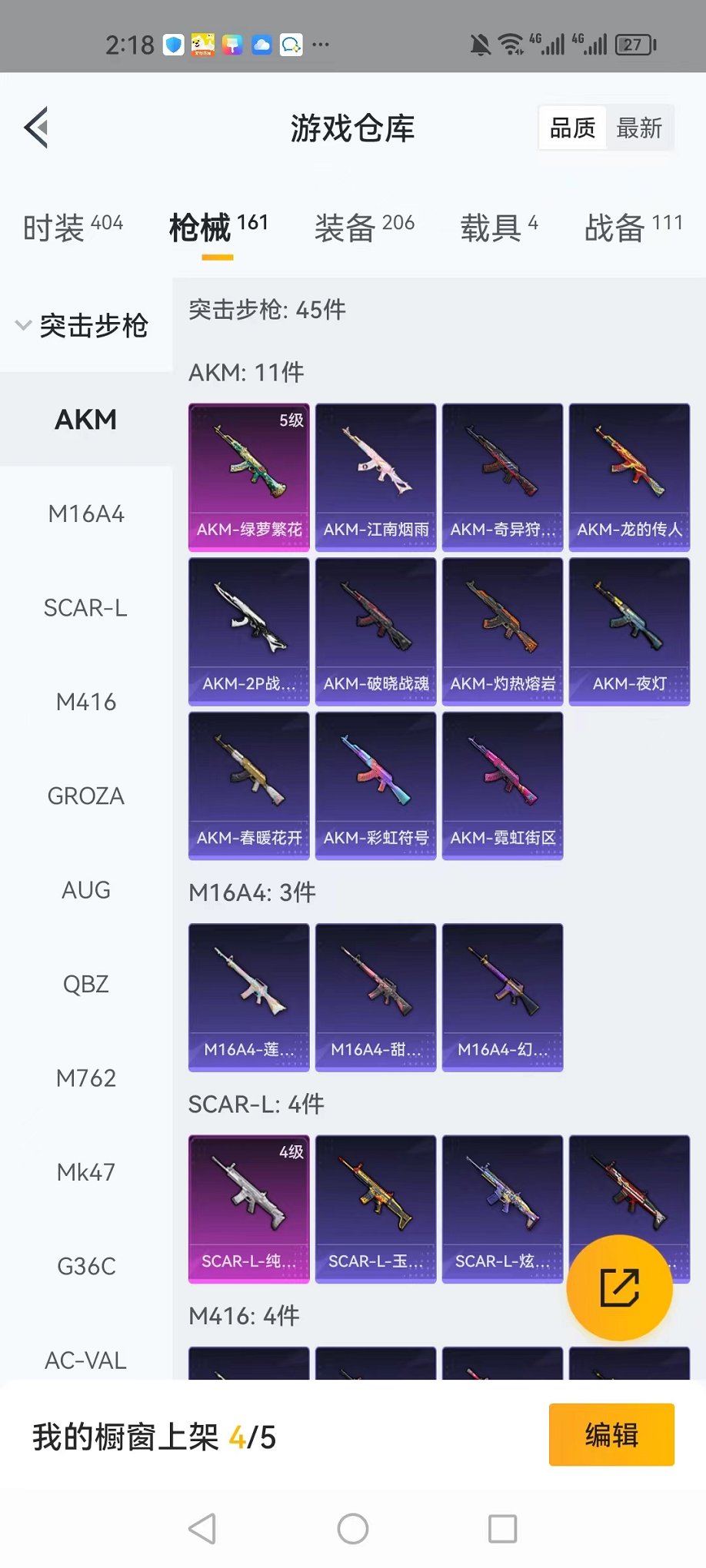Open the AKM-江南烟雨 skin
Image resolution: width=706 pixels, height=1568 pixels.
(x=376, y=477)
